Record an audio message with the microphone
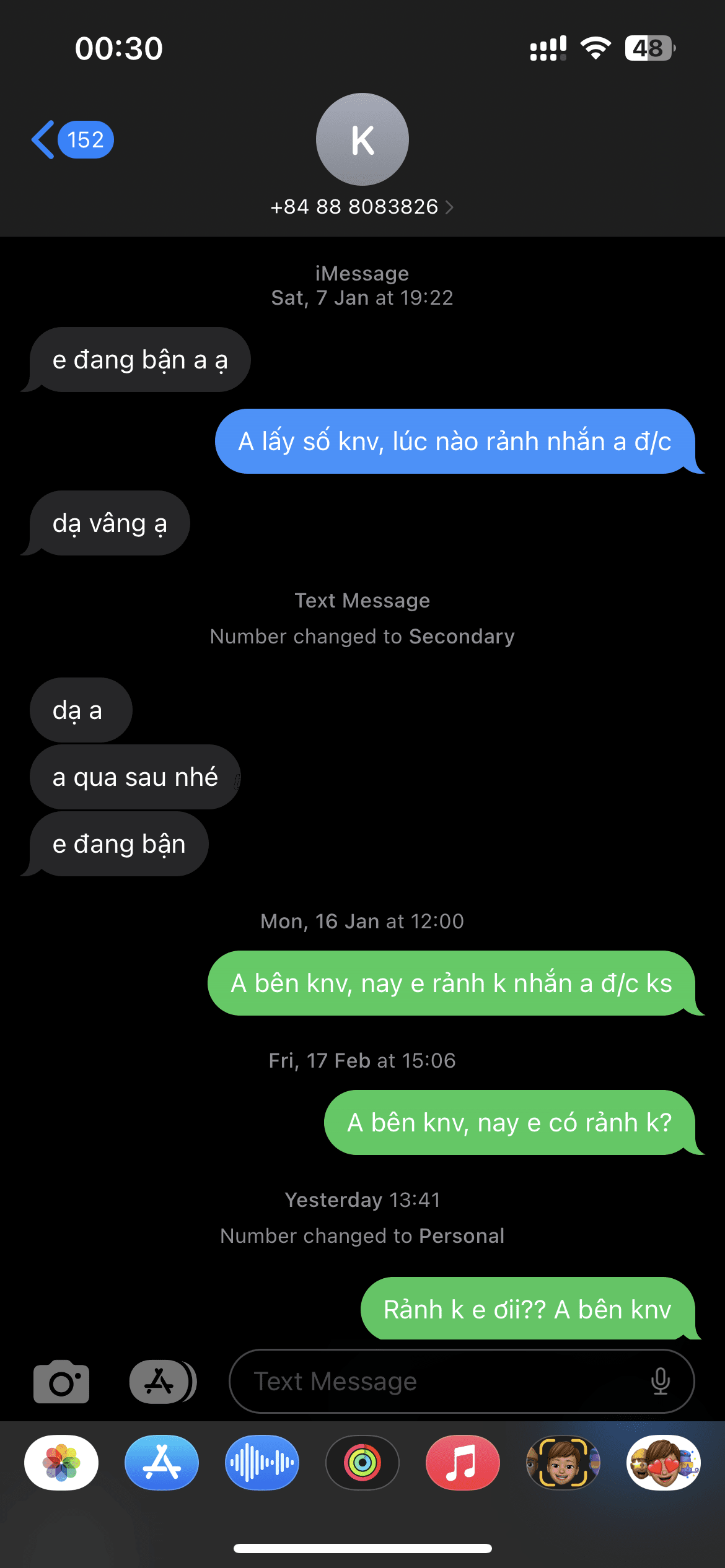Viewport: 725px width, 1568px height. tap(661, 1382)
